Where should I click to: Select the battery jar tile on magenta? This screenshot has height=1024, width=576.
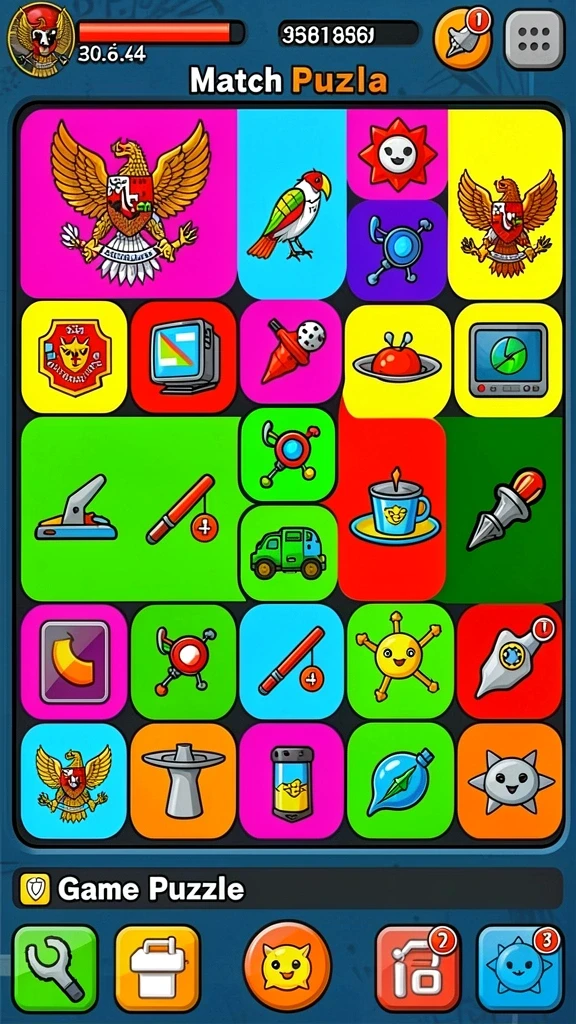coord(291,781)
